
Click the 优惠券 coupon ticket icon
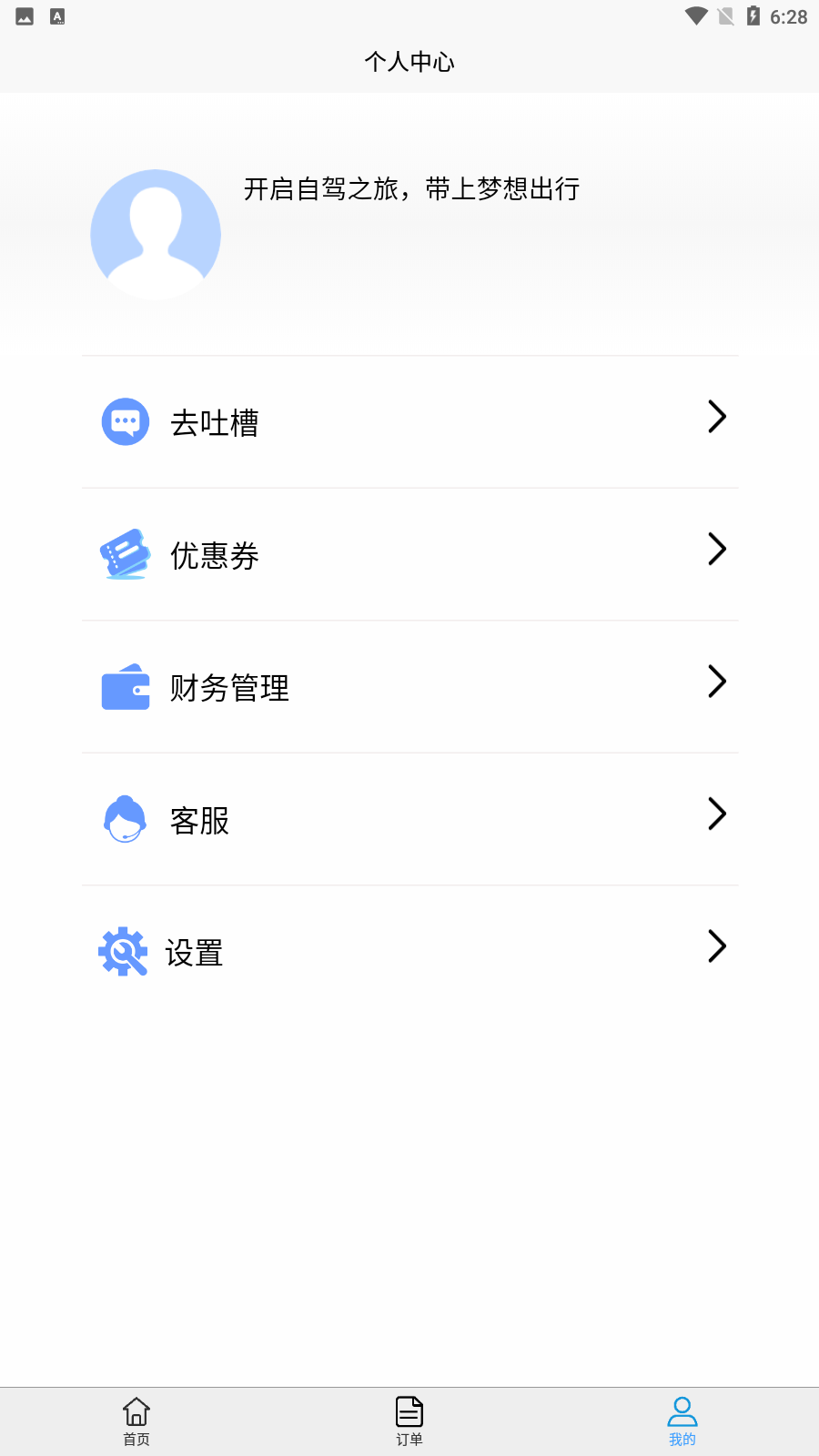pos(125,552)
